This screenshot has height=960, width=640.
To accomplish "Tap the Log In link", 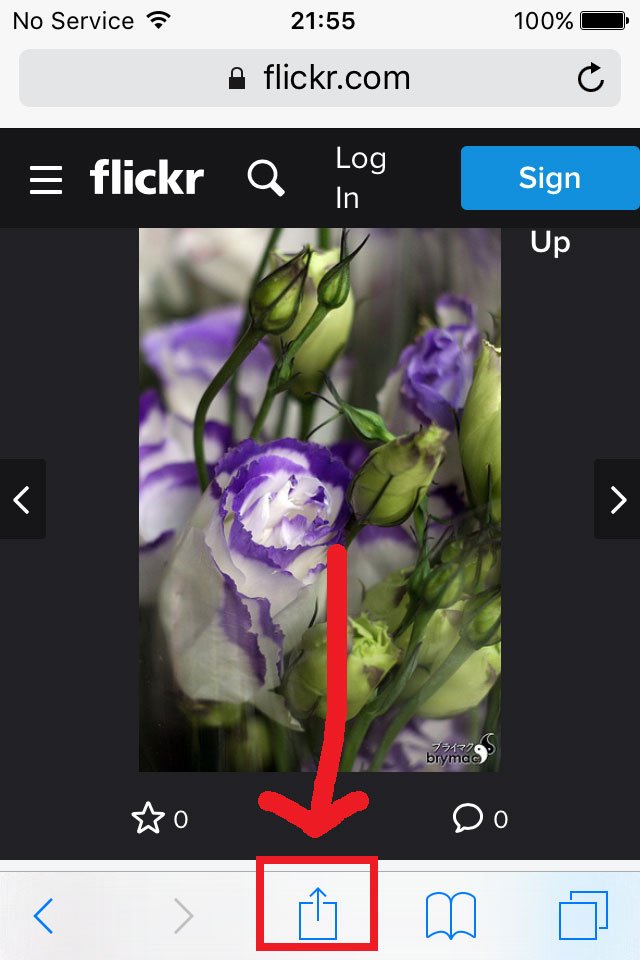I will (x=360, y=178).
